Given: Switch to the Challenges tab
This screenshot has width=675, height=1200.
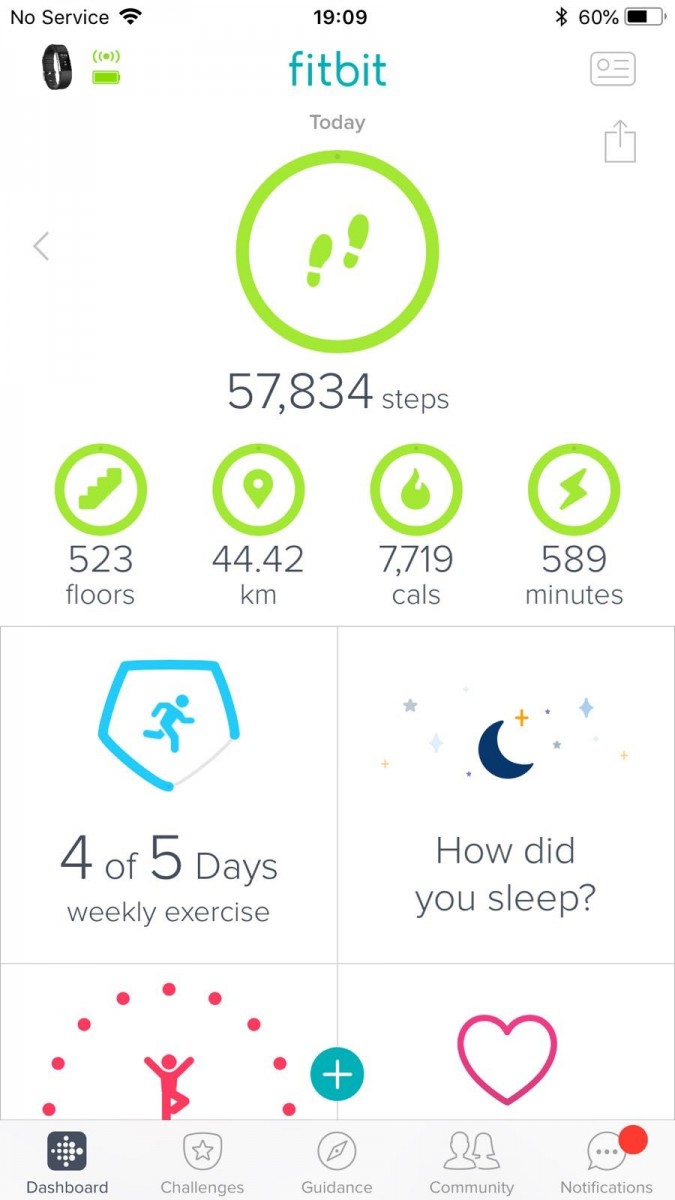Looking at the screenshot, I should coord(202,1163).
